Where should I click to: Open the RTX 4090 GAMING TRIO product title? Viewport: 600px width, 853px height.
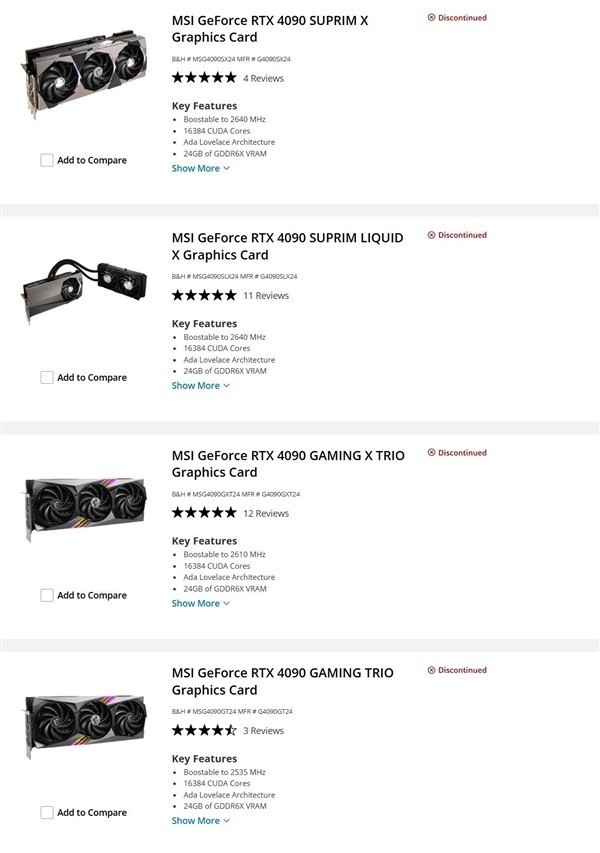point(282,681)
